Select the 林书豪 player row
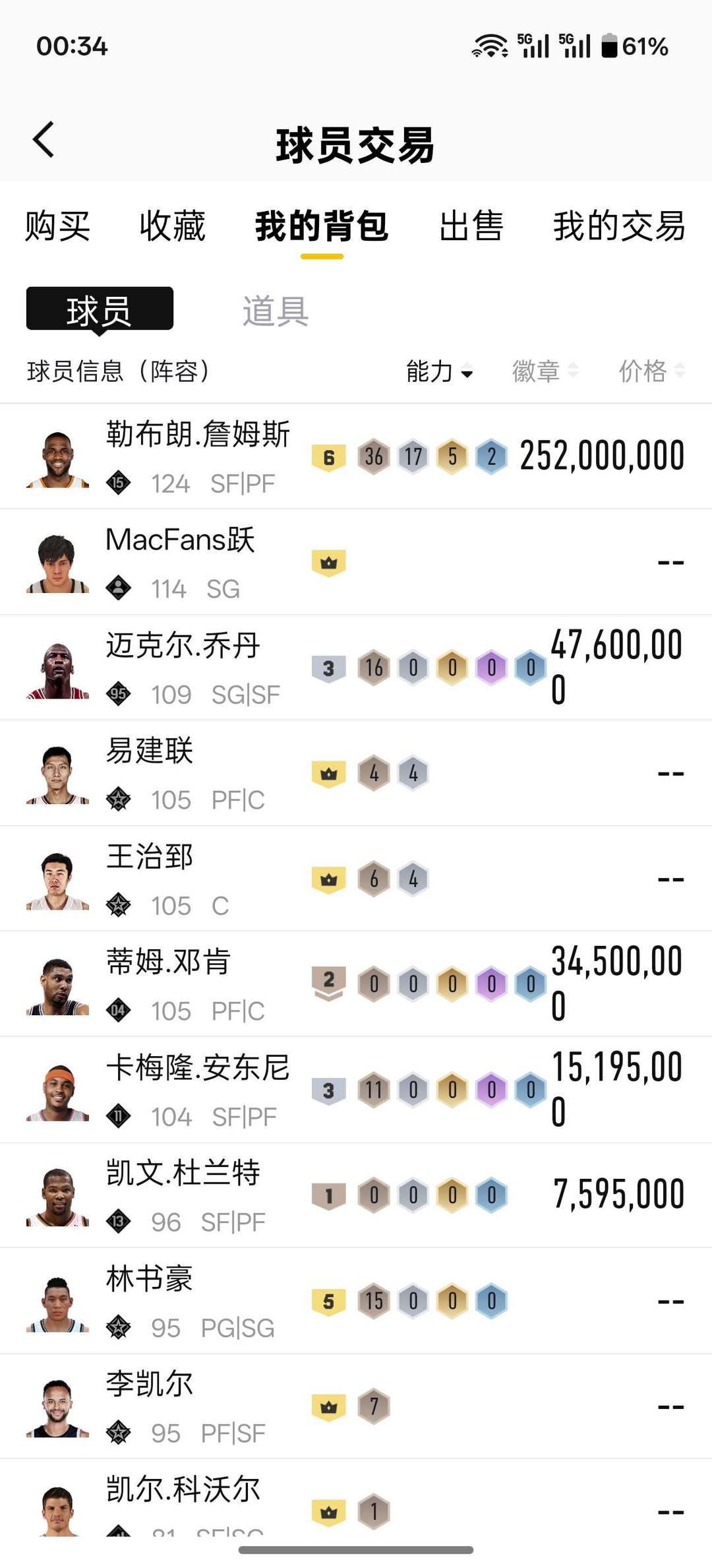 coord(150,1301)
